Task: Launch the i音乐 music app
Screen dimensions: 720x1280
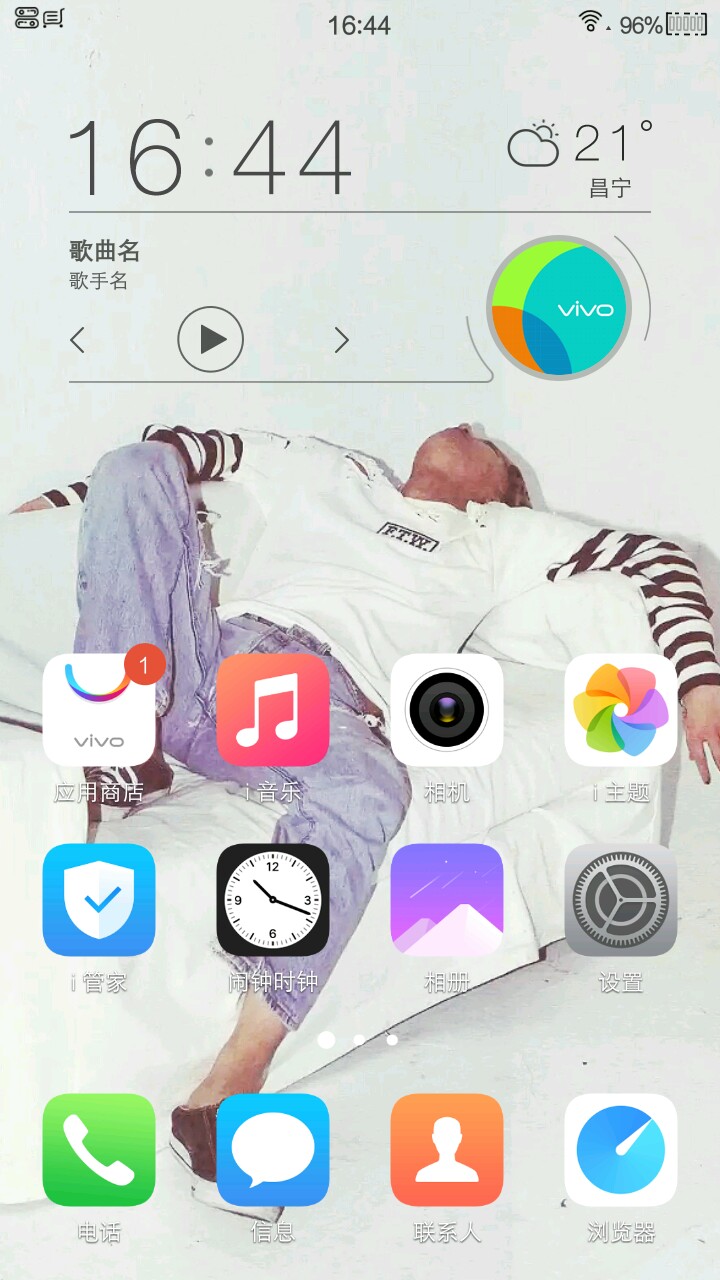Action: click(273, 710)
